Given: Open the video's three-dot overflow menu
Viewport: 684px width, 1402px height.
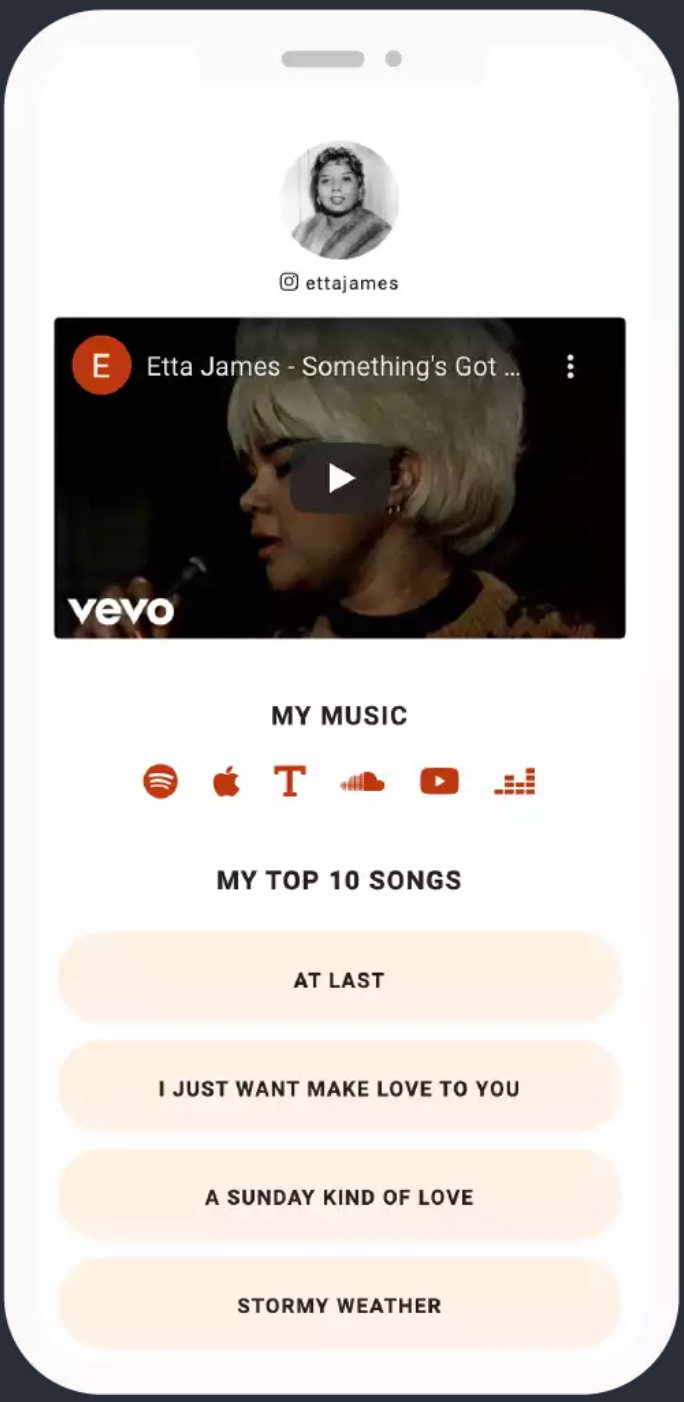Looking at the screenshot, I should click(x=570, y=367).
